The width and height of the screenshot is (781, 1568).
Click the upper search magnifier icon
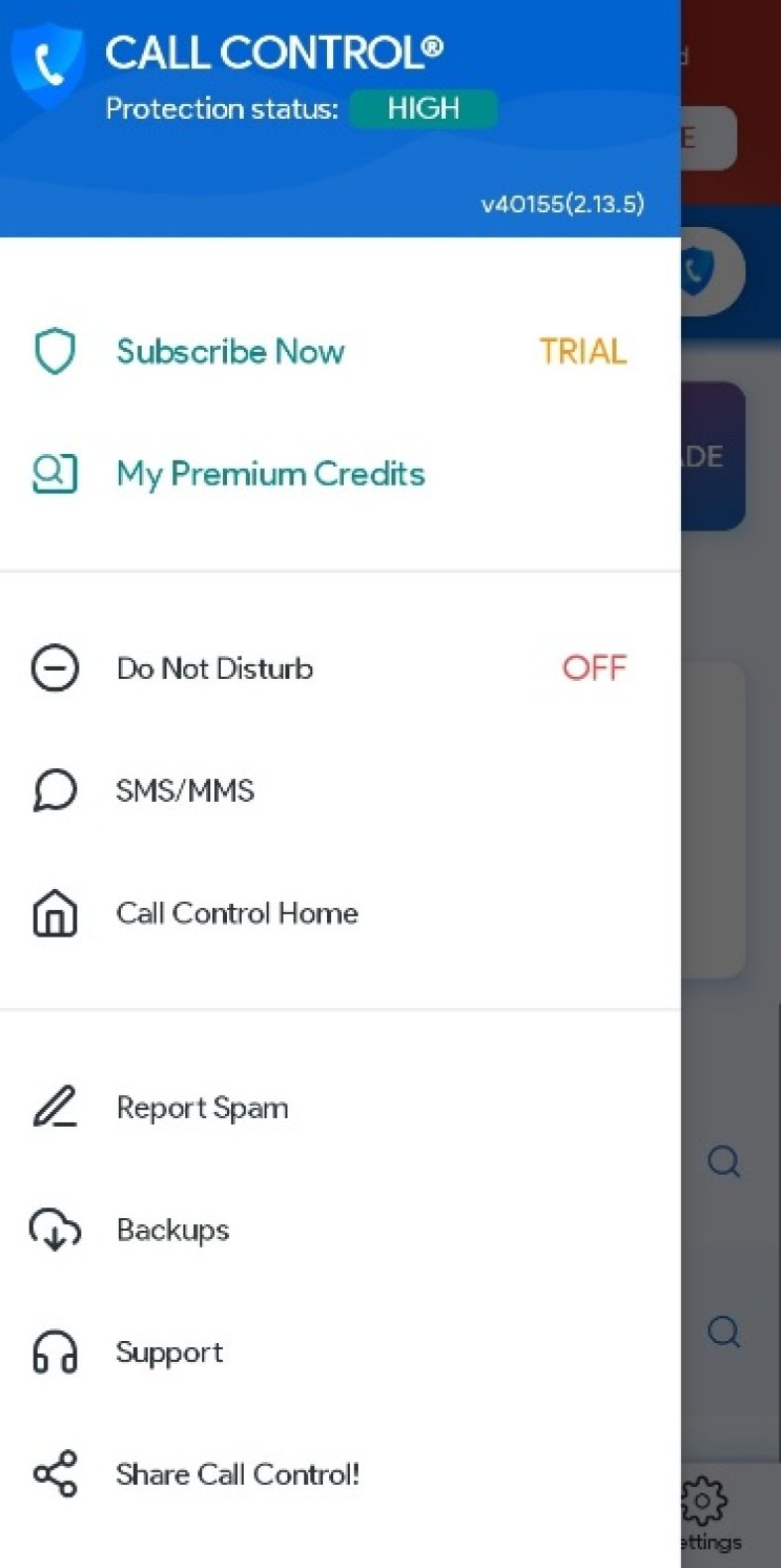click(725, 1161)
